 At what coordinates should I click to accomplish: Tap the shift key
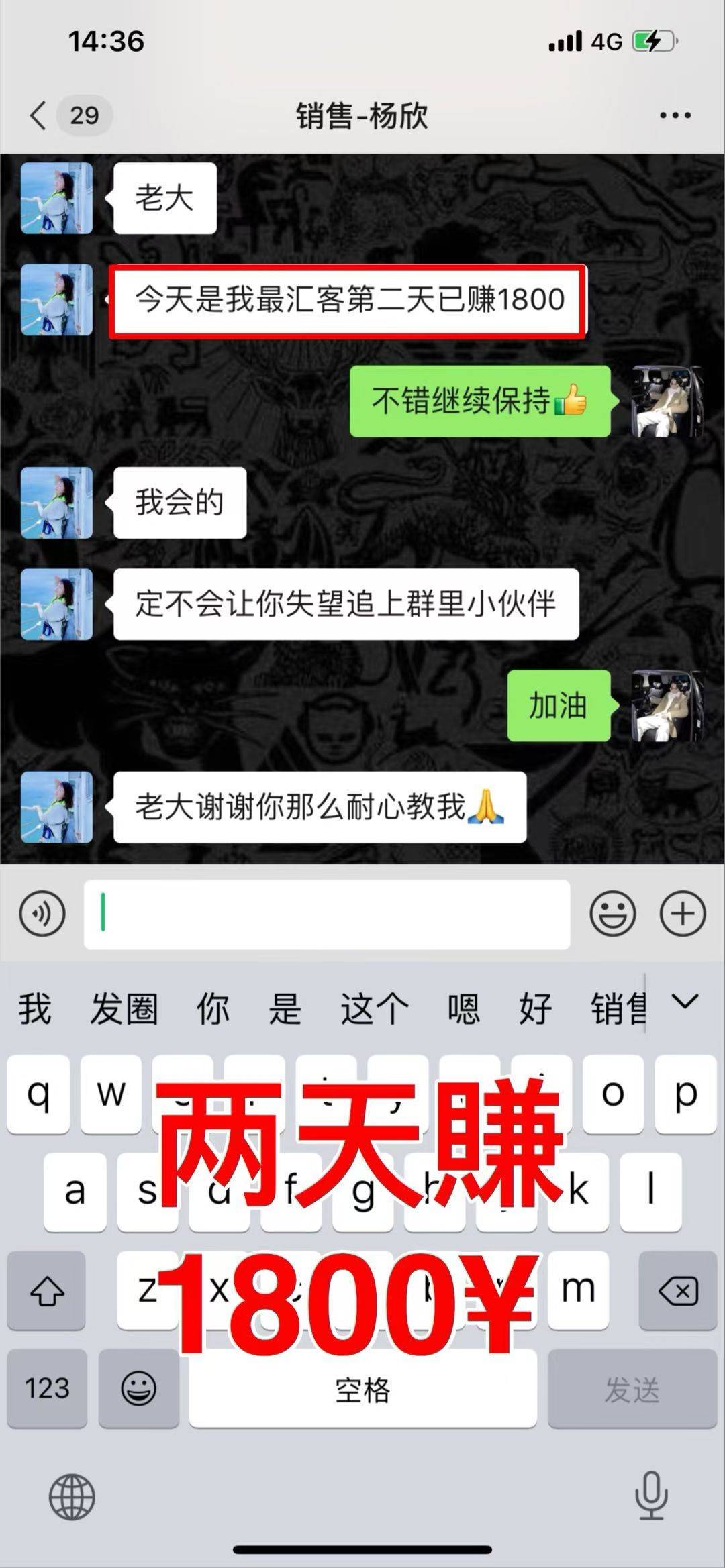pos(46,1290)
